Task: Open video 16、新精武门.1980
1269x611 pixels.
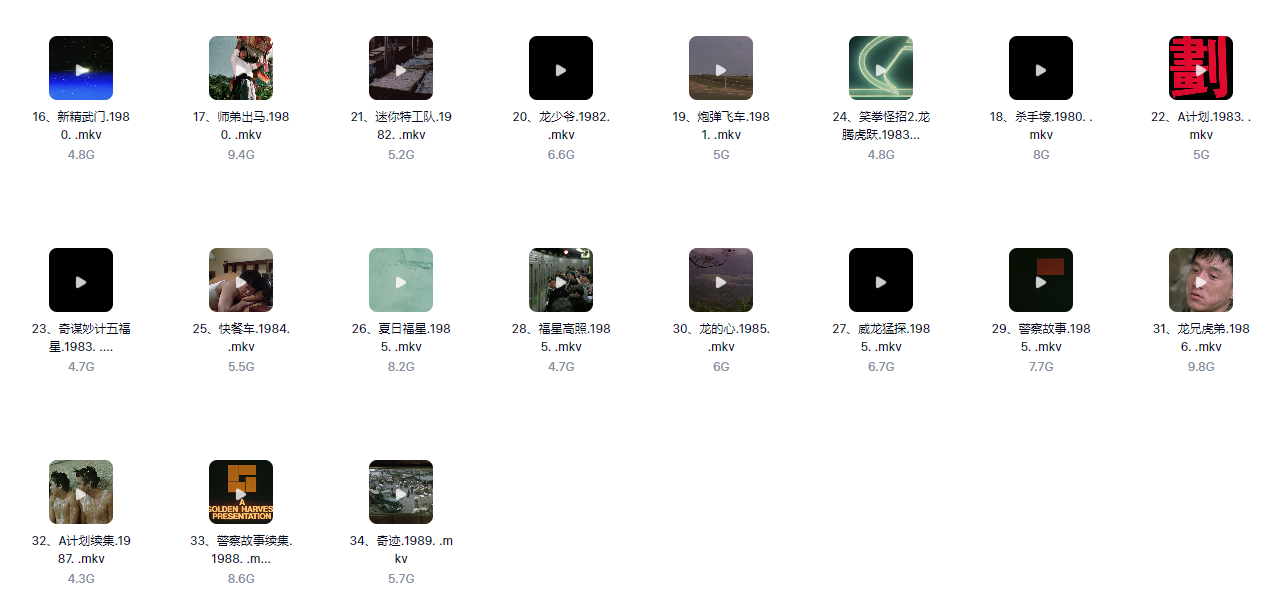Action: pyautogui.click(x=81, y=69)
